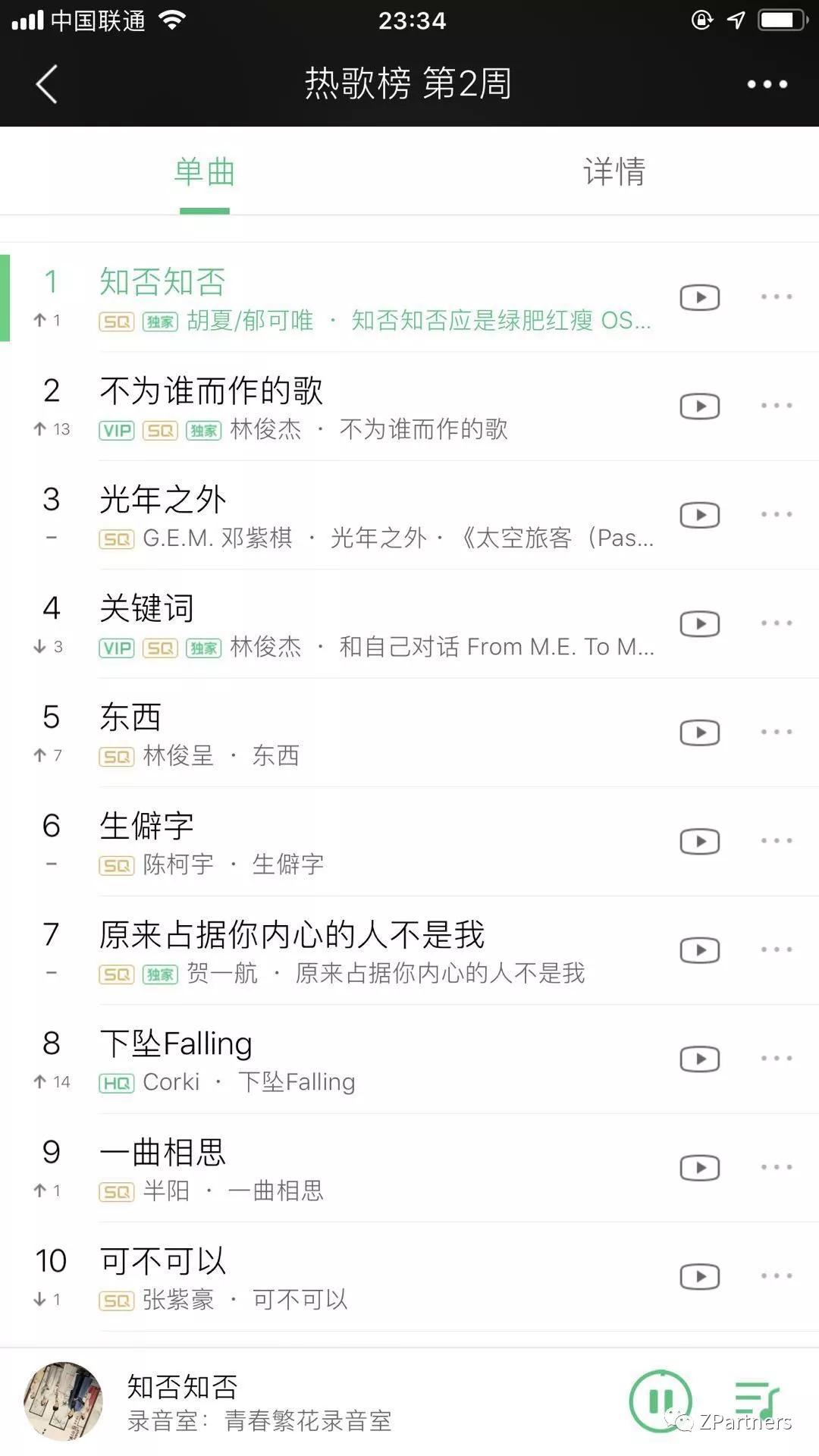The width and height of the screenshot is (819, 1456).
Task: Open more options for 可不可以
Action: (x=777, y=1276)
